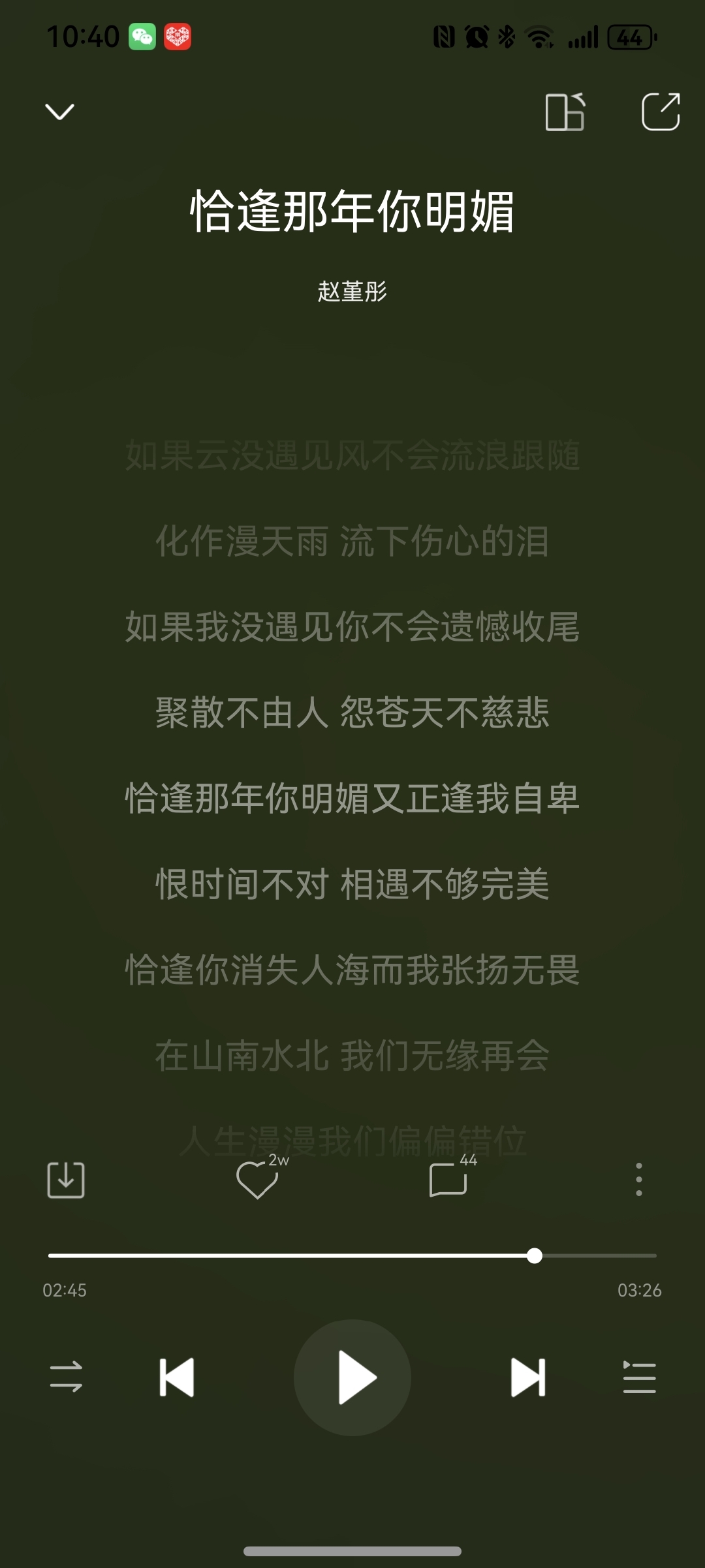
Task: Tap the playback progress bar
Action: tap(352, 1255)
